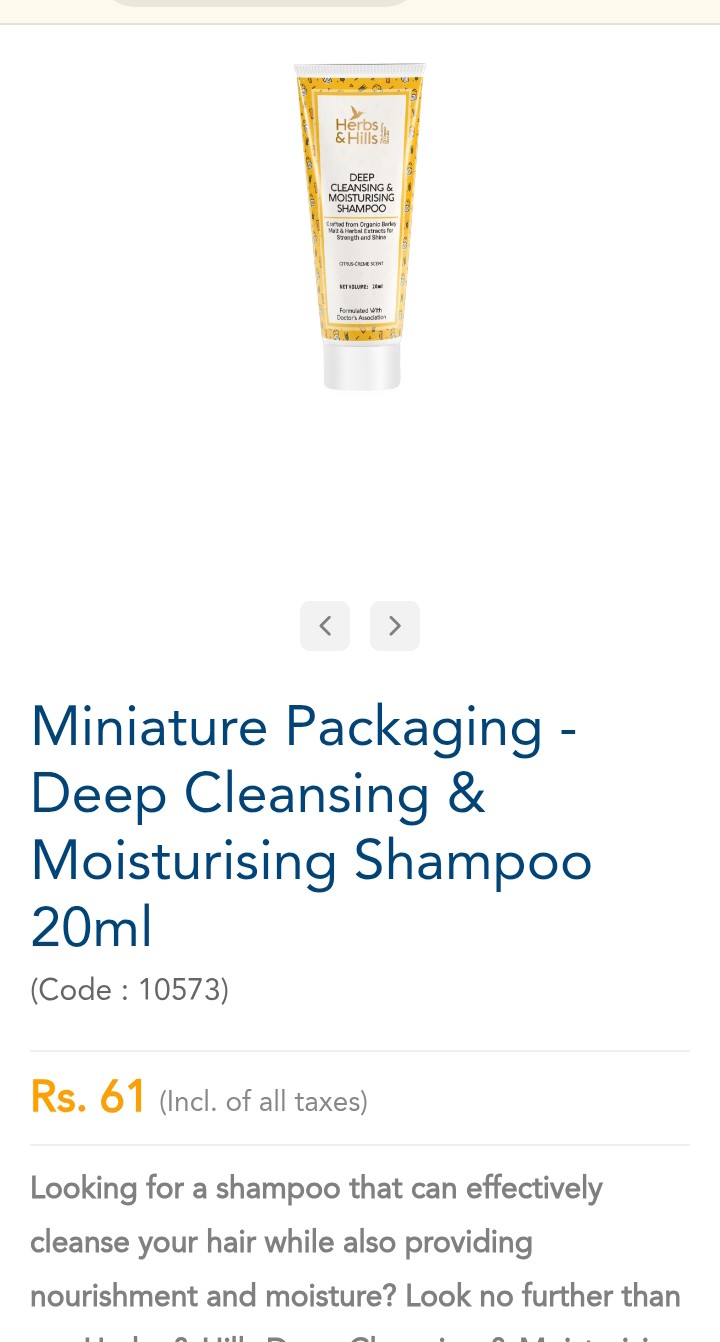
Task: Show the next product image
Action: pyautogui.click(x=395, y=626)
